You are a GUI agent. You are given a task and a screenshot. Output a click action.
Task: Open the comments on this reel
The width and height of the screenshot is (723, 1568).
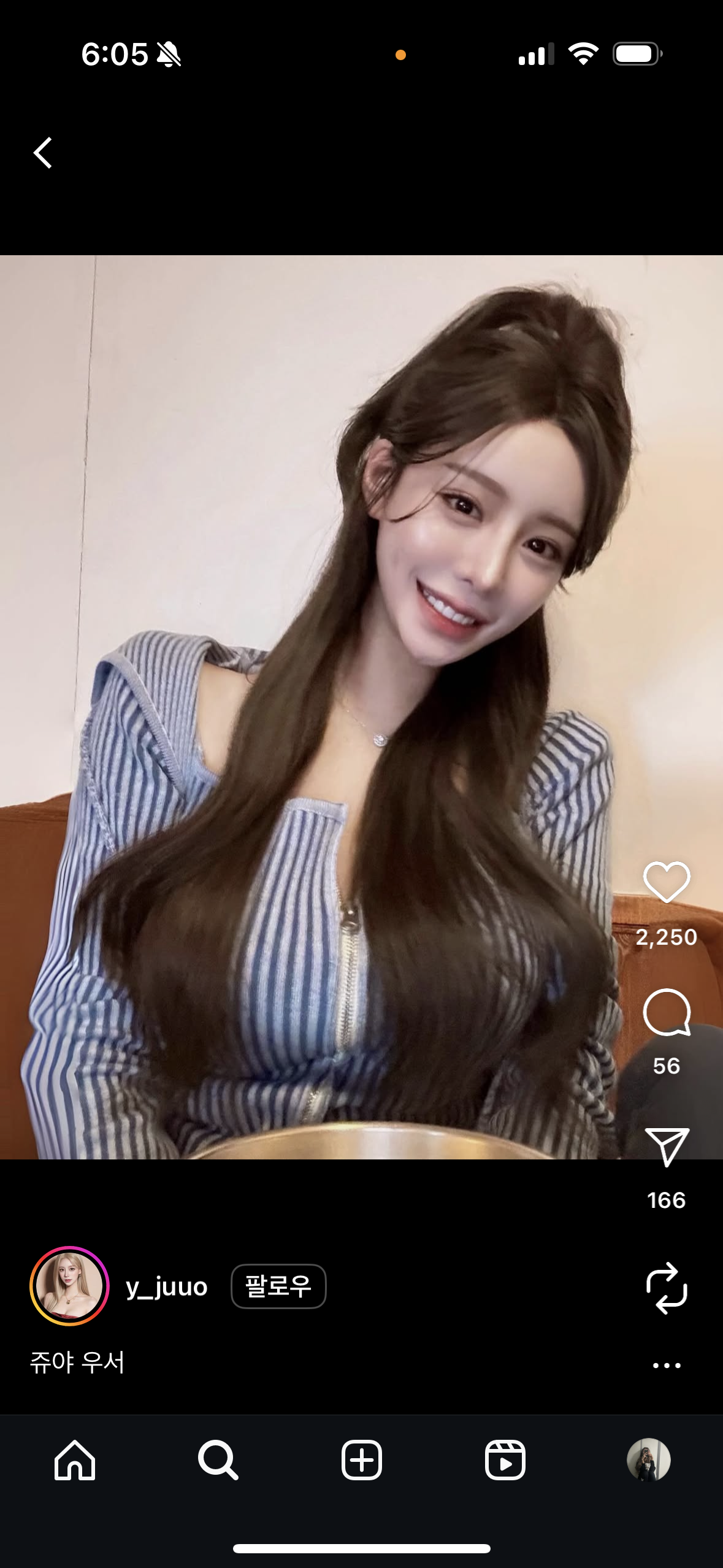coord(667,1013)
